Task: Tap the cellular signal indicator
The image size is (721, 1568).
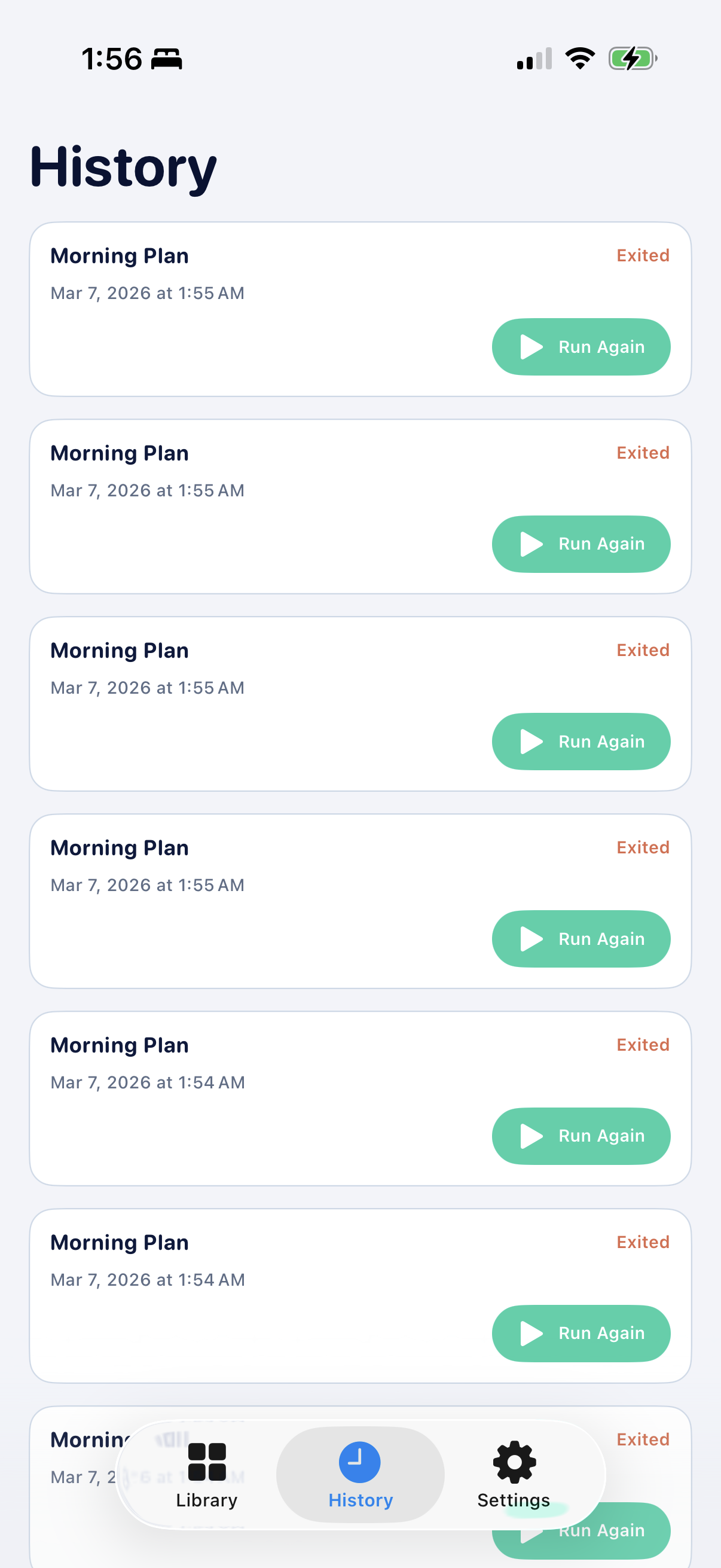Action: pos(533,58)
